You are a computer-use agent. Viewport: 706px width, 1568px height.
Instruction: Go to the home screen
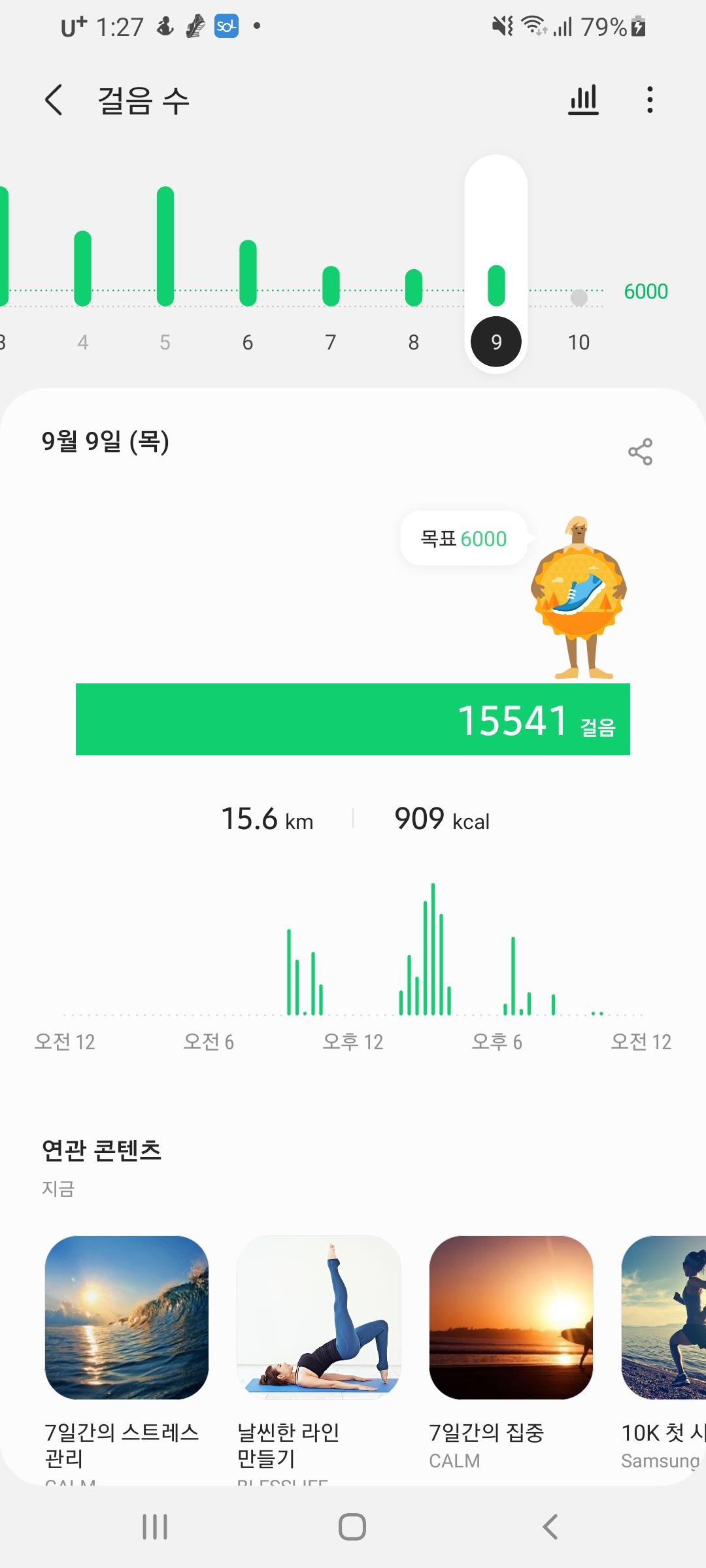pyautogui.click(x=352, y=1527)
